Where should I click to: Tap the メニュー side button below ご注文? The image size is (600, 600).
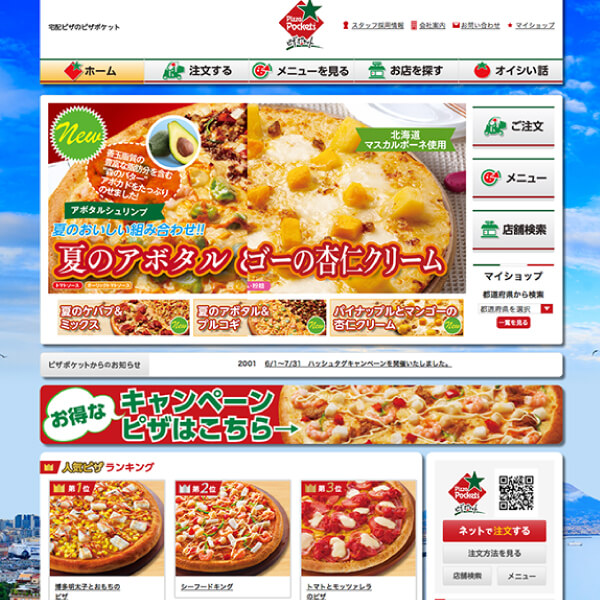tap(513, 178)
